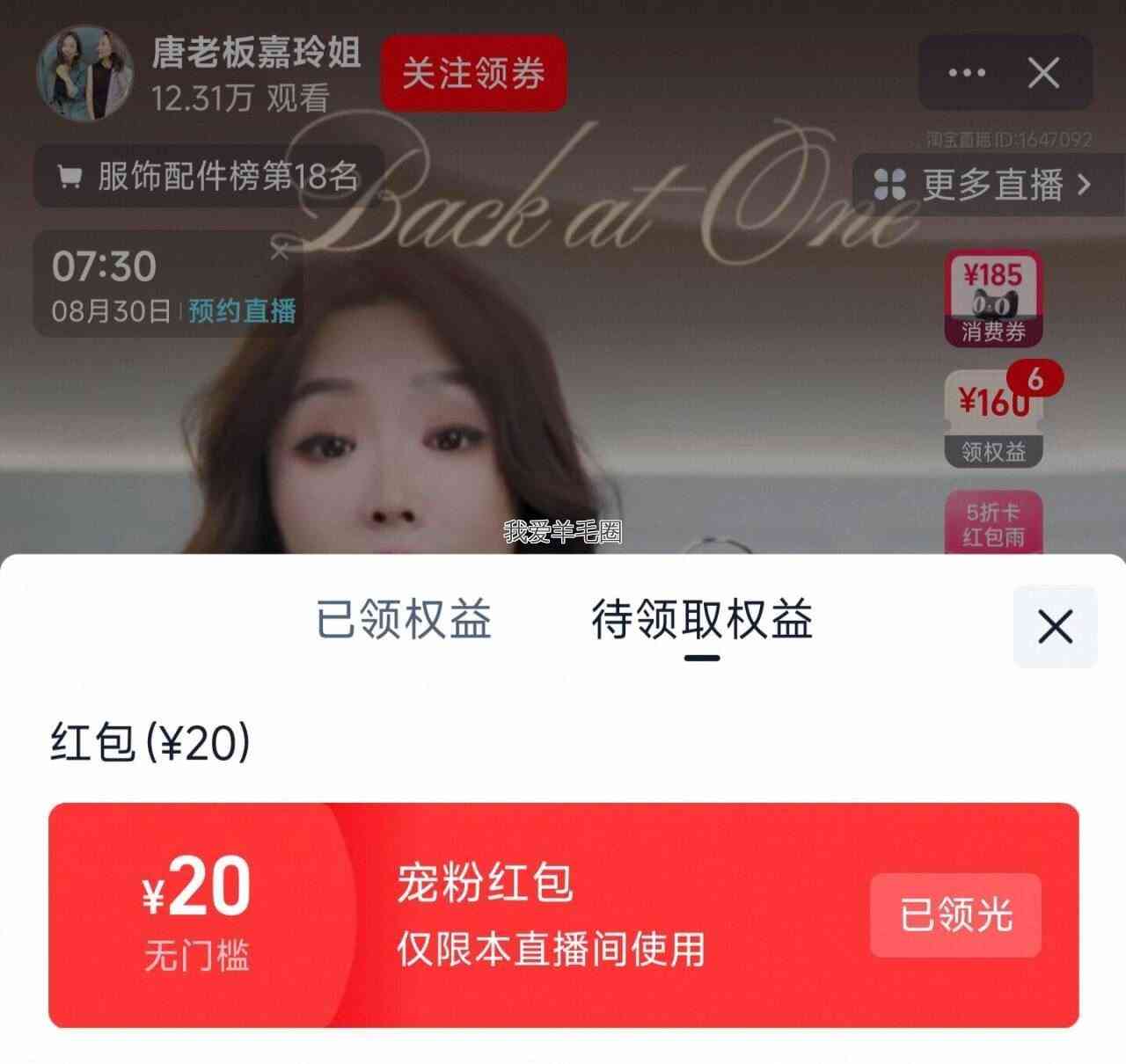Tap 关注领券 to follow the streamer

(x=473, y=73)
